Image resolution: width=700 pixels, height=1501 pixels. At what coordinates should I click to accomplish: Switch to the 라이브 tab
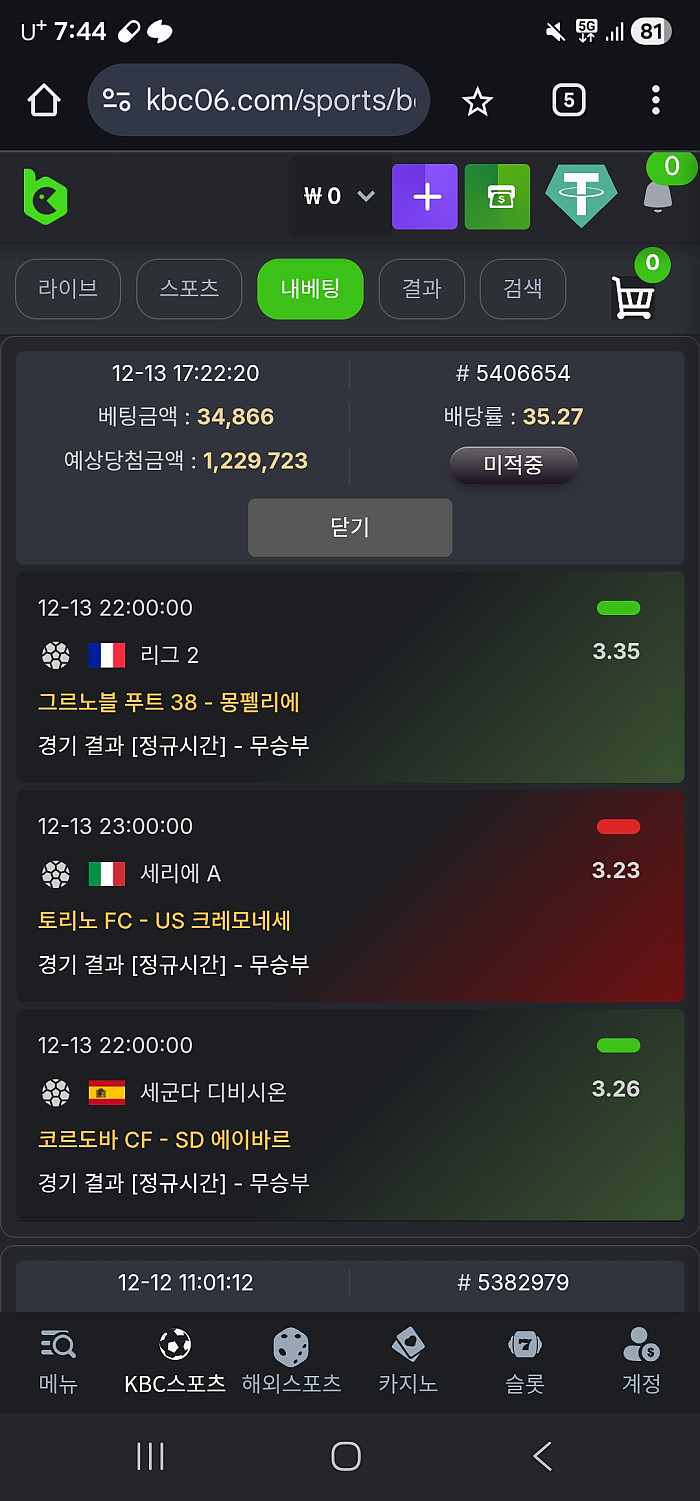coord(68,289)
